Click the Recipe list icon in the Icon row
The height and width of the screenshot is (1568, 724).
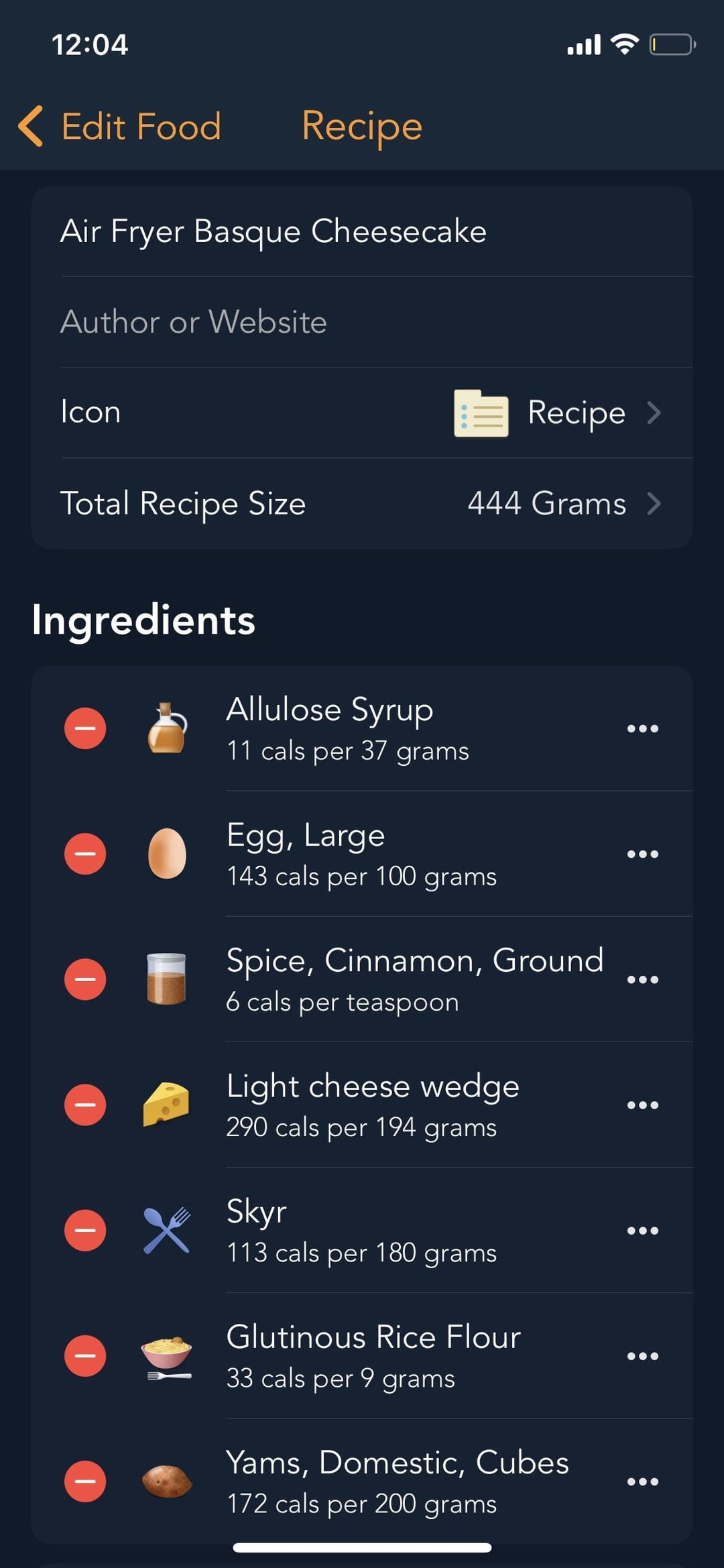tap(482, 413)
